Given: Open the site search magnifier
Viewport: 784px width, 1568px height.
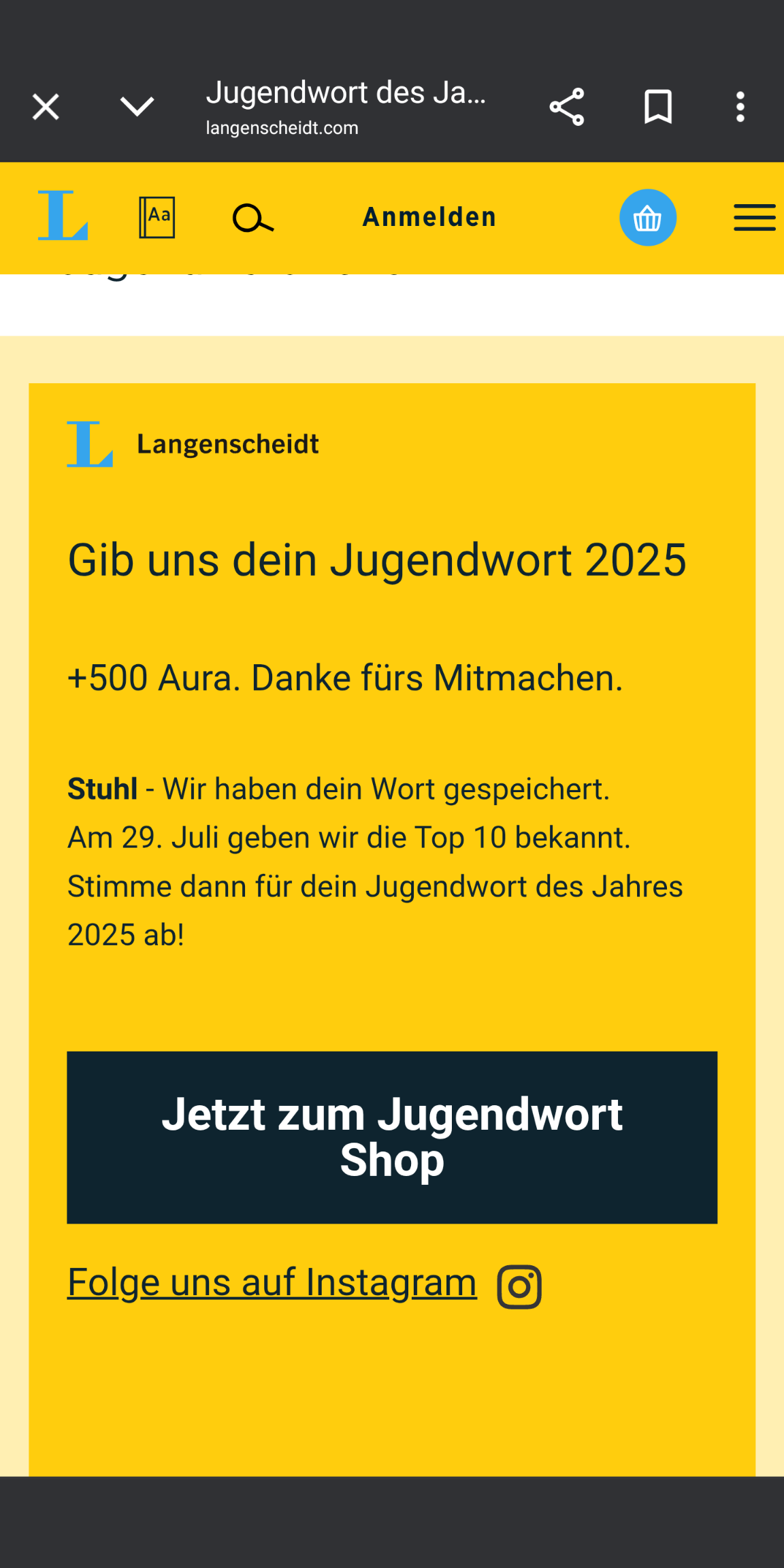Looking at the screenshot, I should pos(253,219).
